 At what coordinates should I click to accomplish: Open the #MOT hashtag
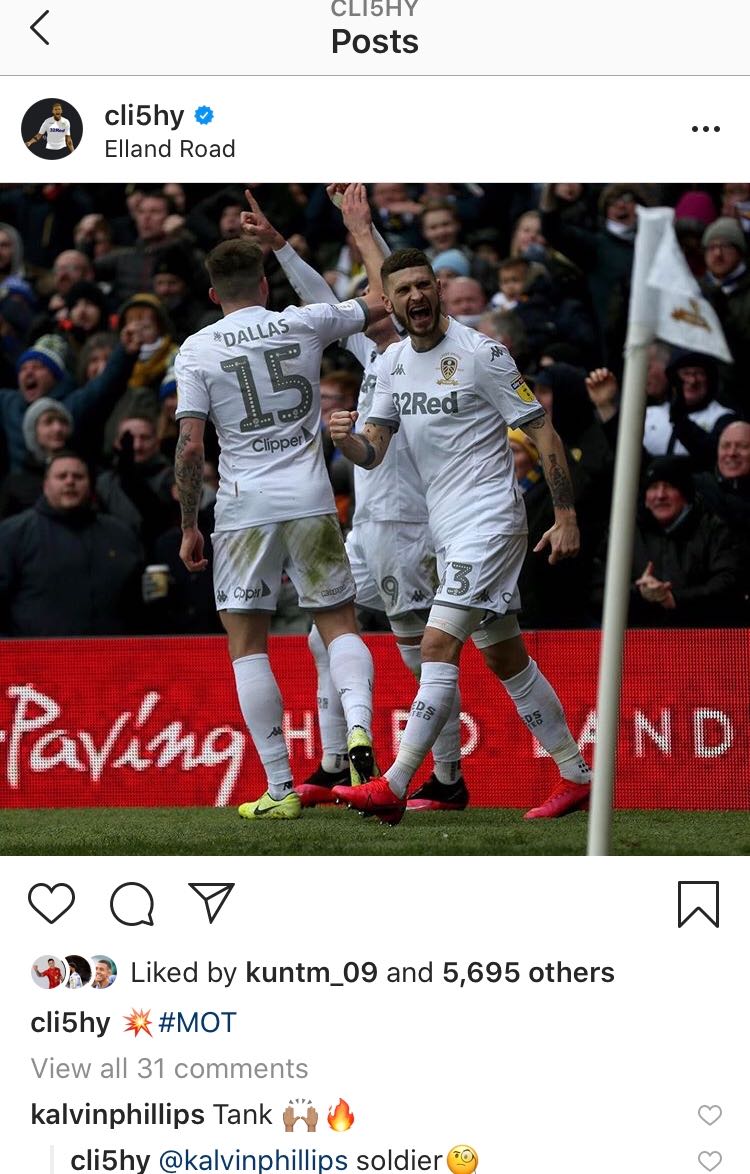(x=197, y=1022)
